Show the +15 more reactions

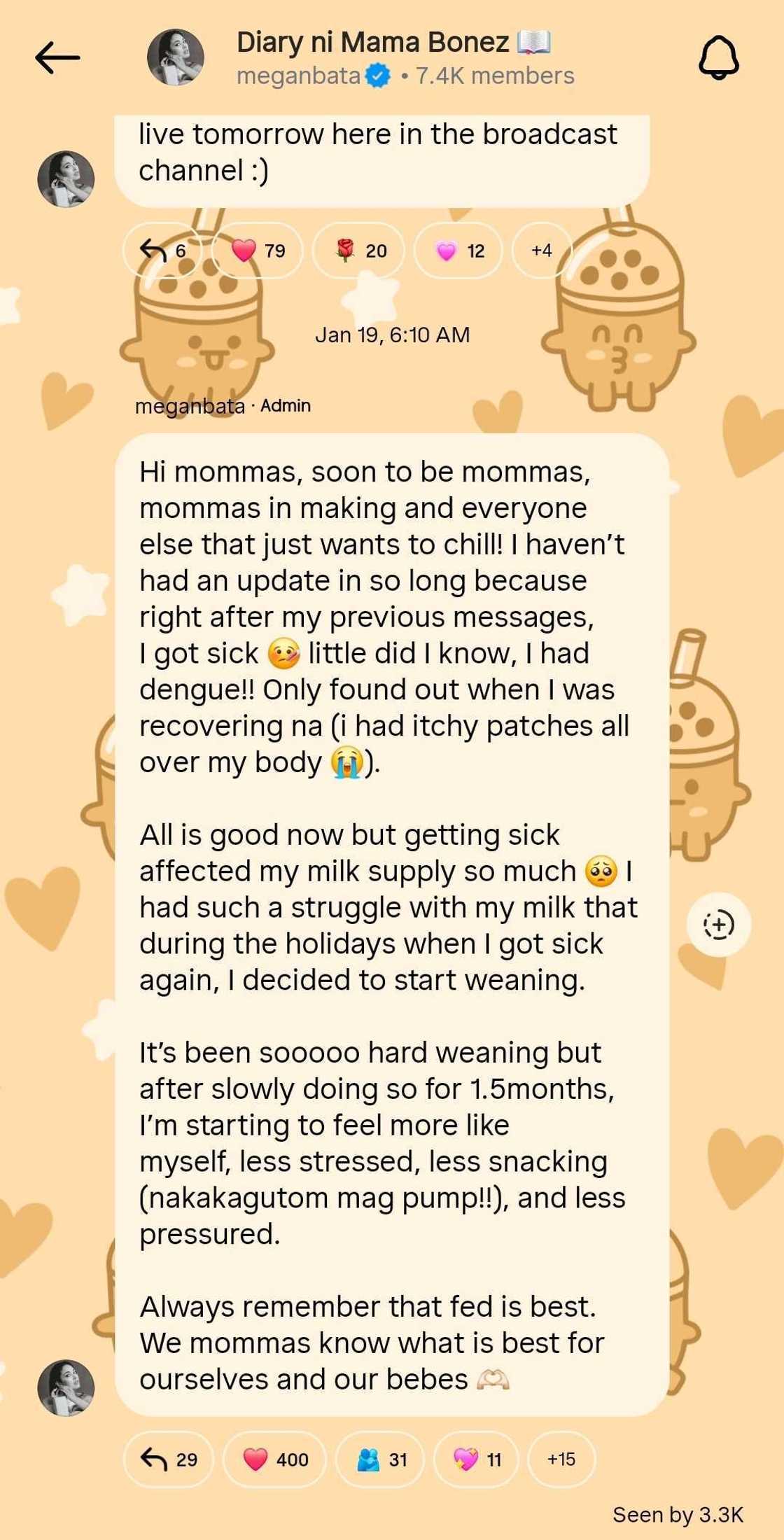[561, 1459]
